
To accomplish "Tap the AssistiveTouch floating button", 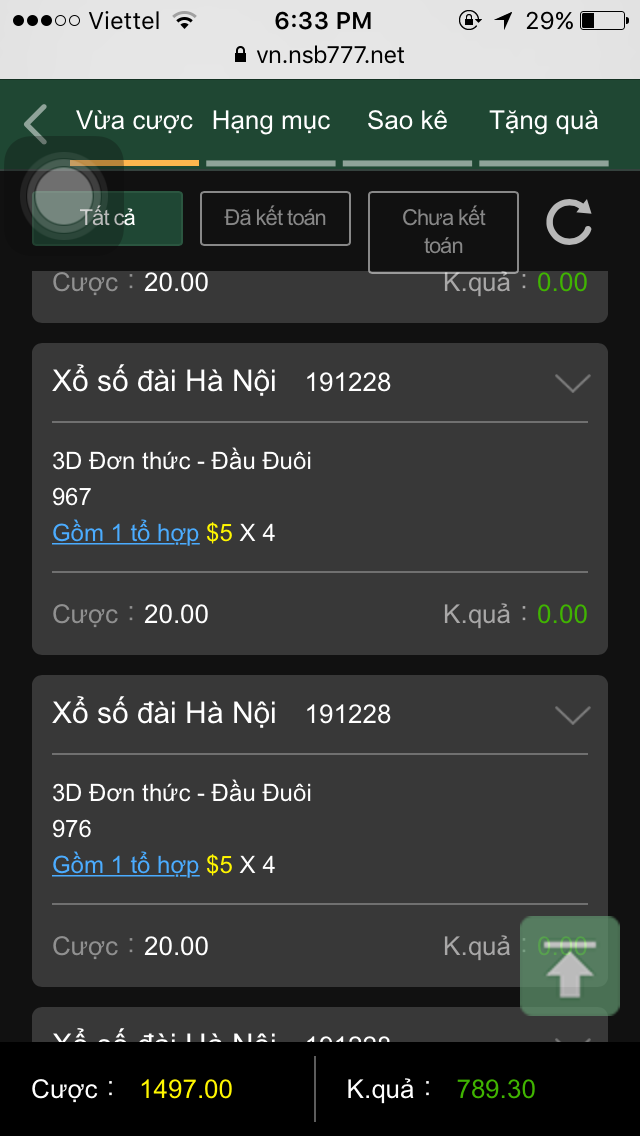I will pyautogui.click(x=64, y=196).
